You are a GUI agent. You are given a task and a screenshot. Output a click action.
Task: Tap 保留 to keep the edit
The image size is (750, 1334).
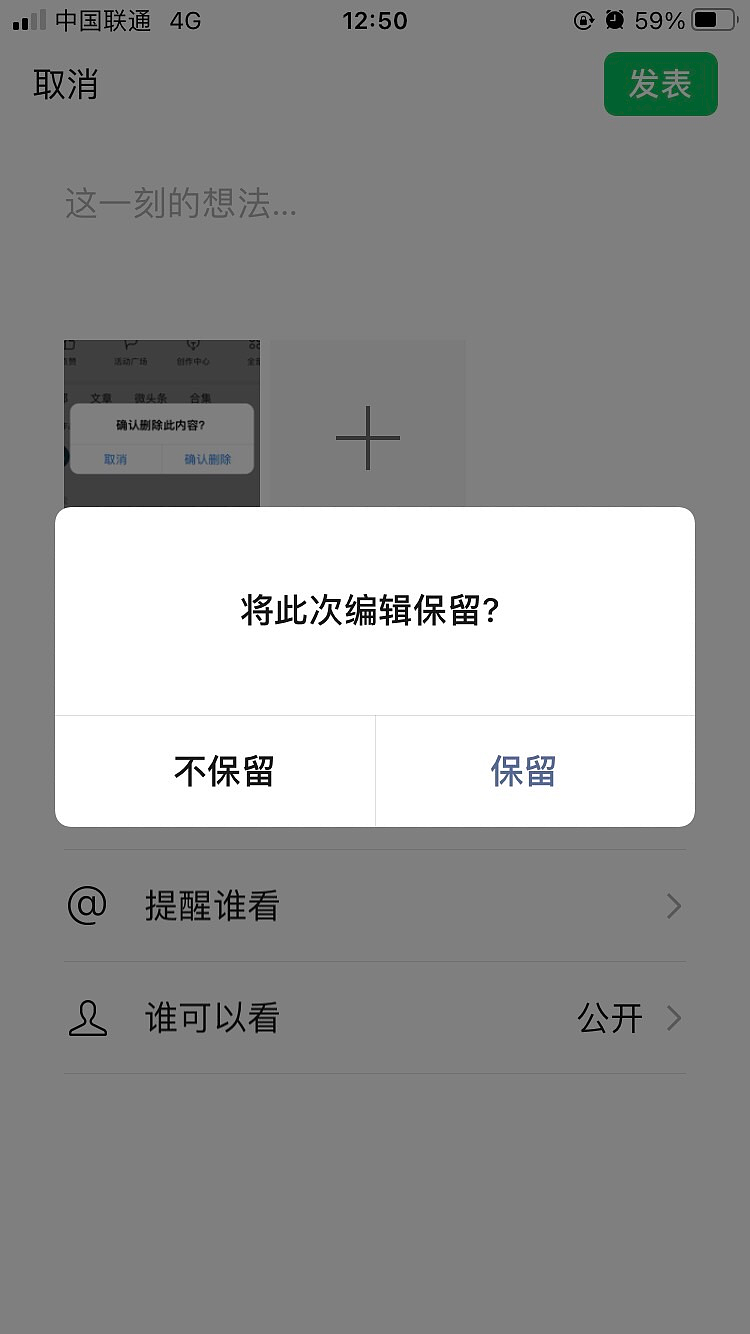click(x=523, y=771)
